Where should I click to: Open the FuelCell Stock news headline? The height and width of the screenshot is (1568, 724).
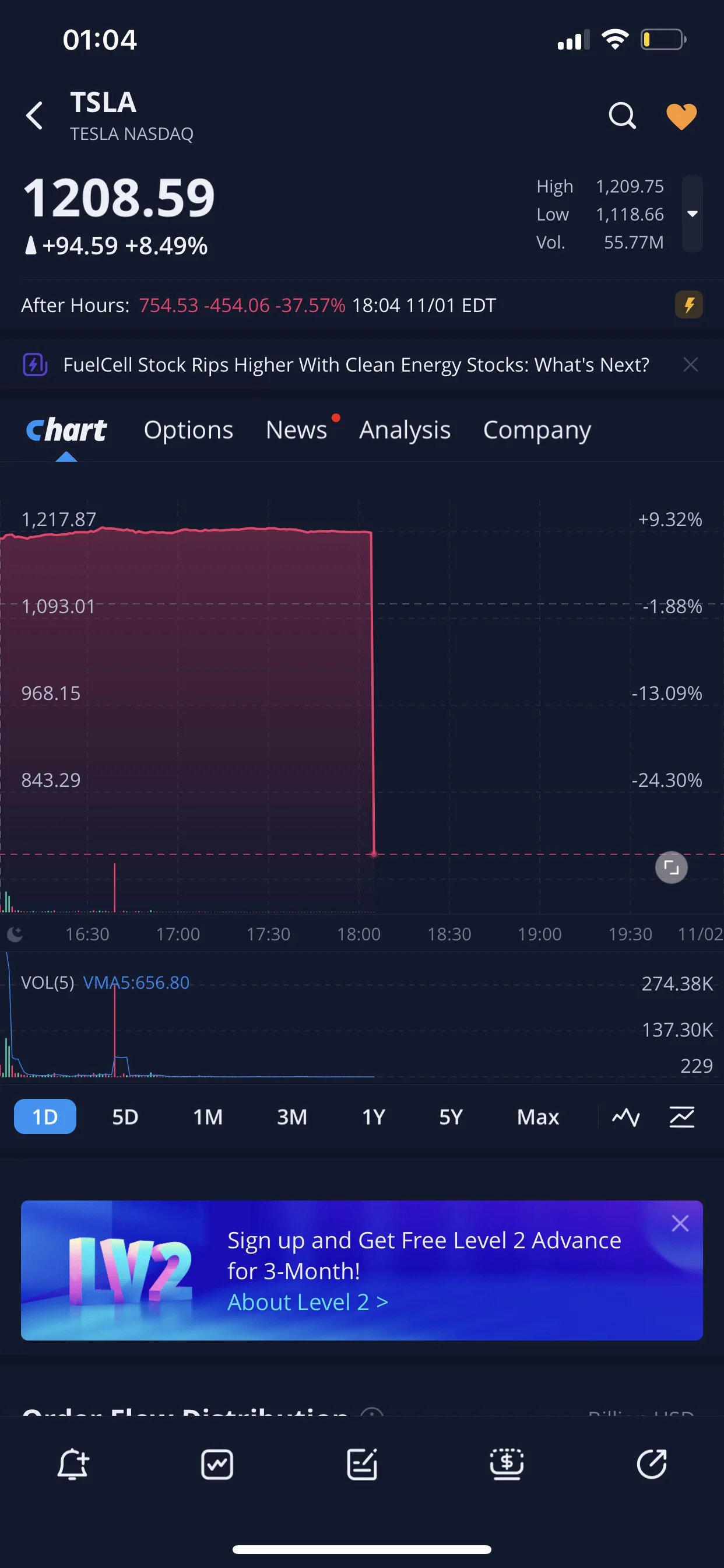tap(356, 365)
